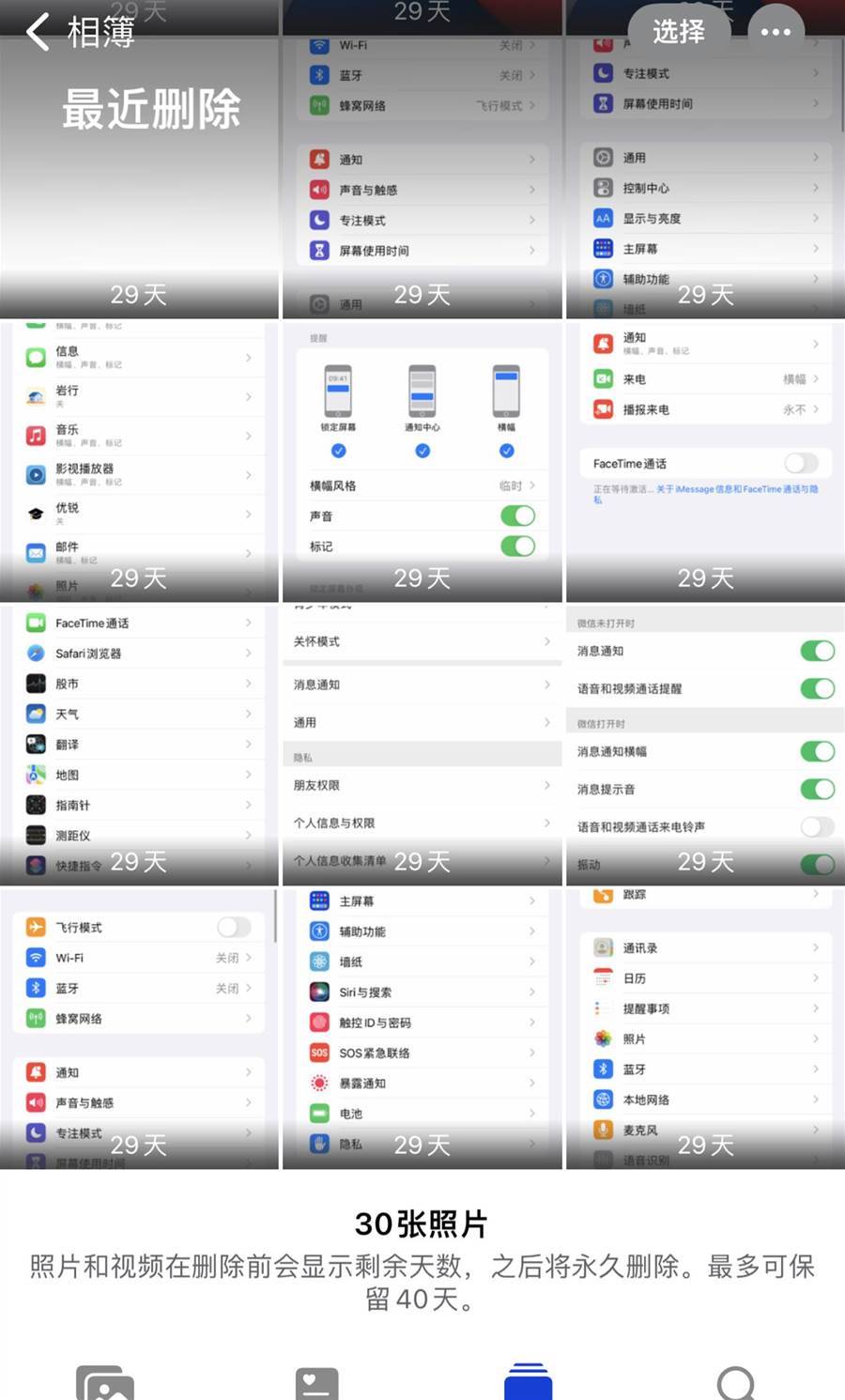Open the deleted photo showing 横幅风格 settings

point(422,461)
